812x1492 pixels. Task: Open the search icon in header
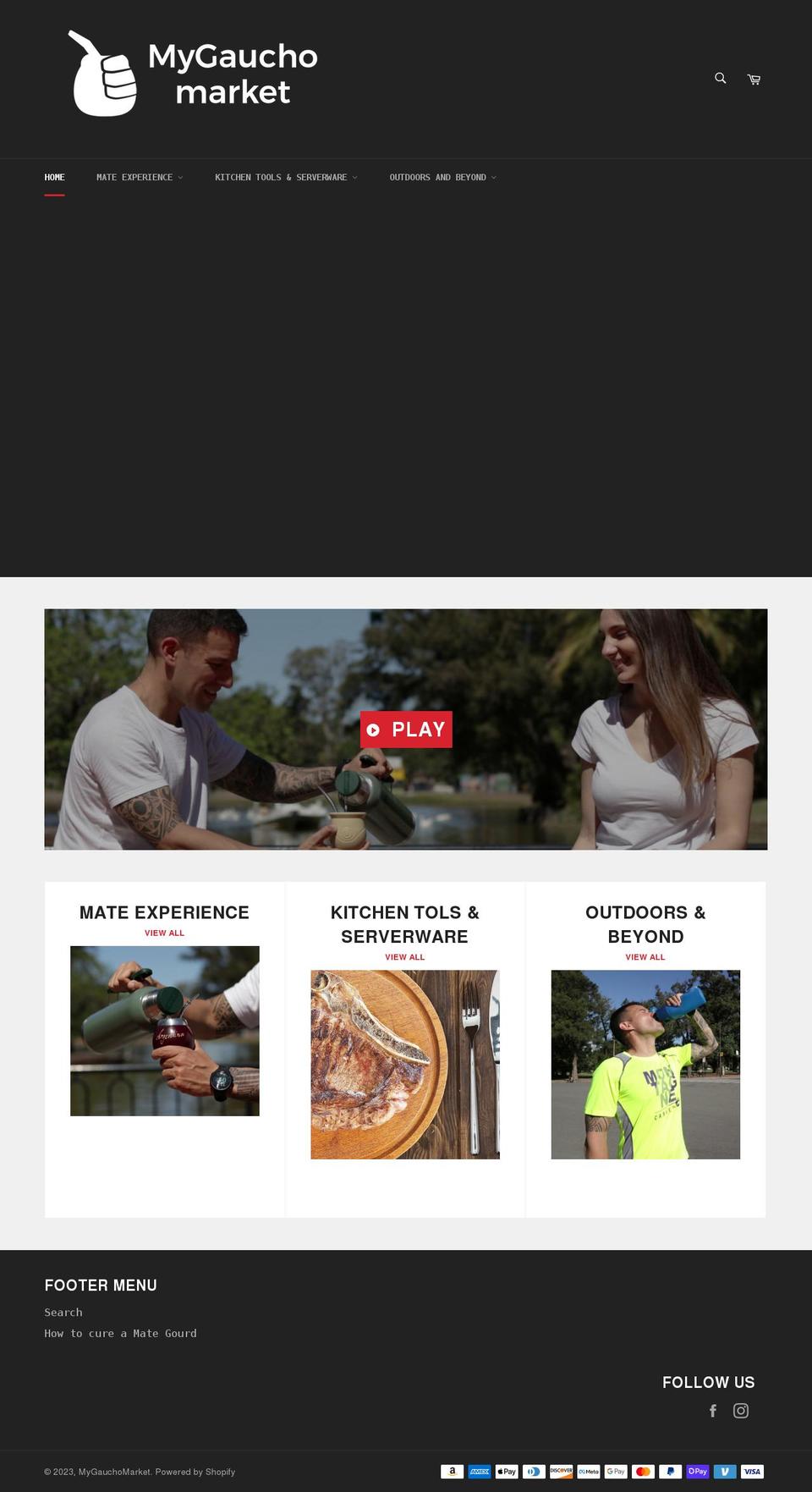pyautogui.click(x=720, y=78)
